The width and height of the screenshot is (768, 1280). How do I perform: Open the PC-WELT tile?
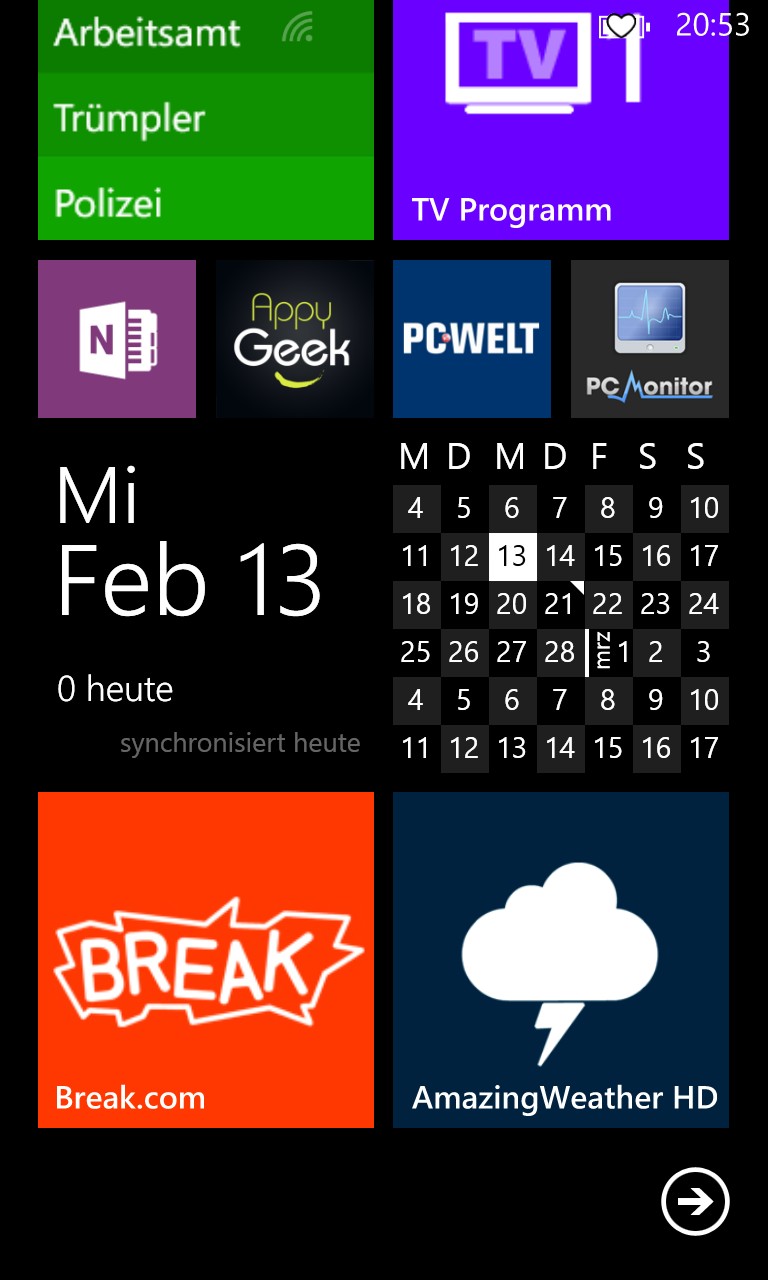click(x=472, y=339)
